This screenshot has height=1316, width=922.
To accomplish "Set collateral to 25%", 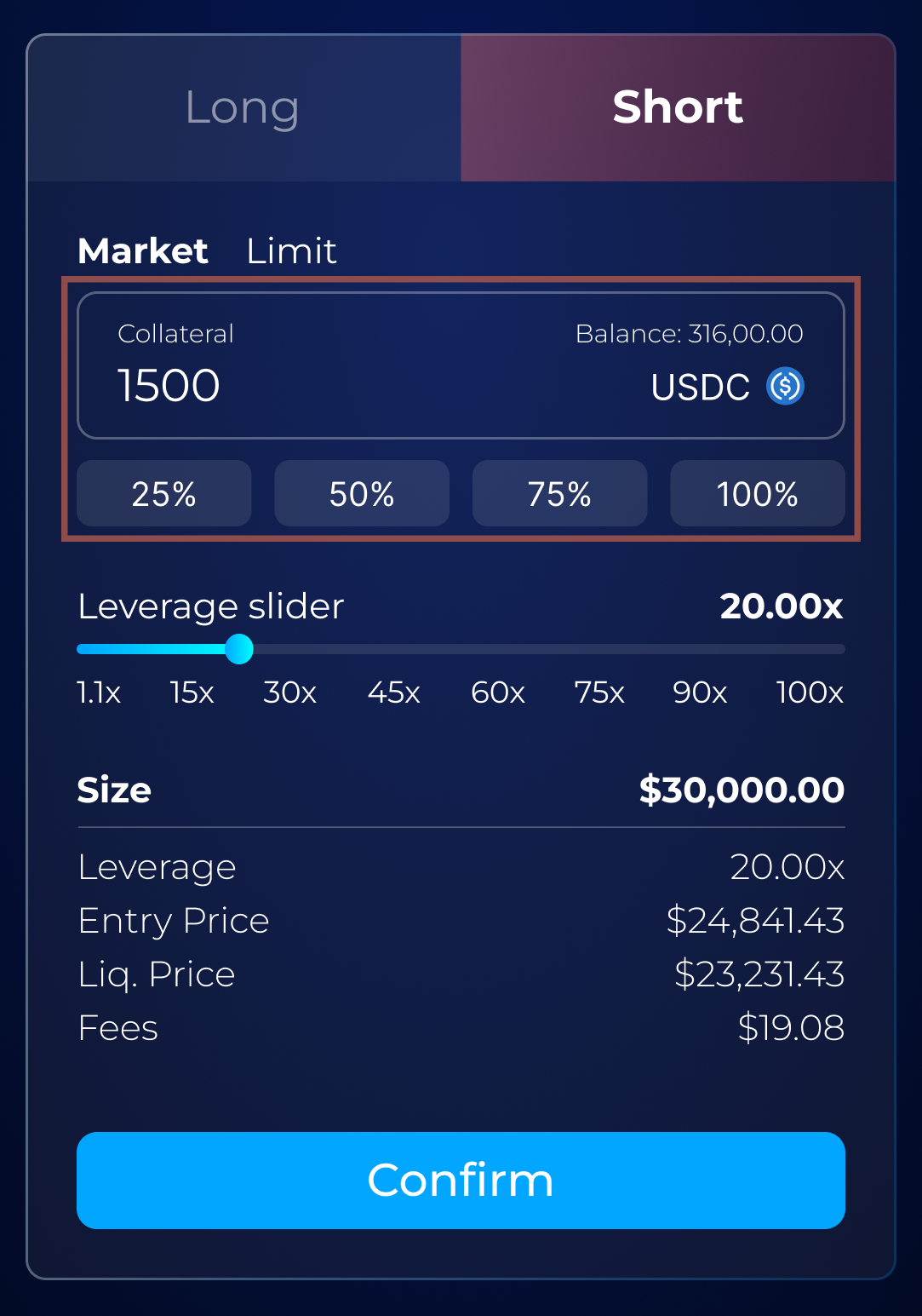I will point(164,494).
